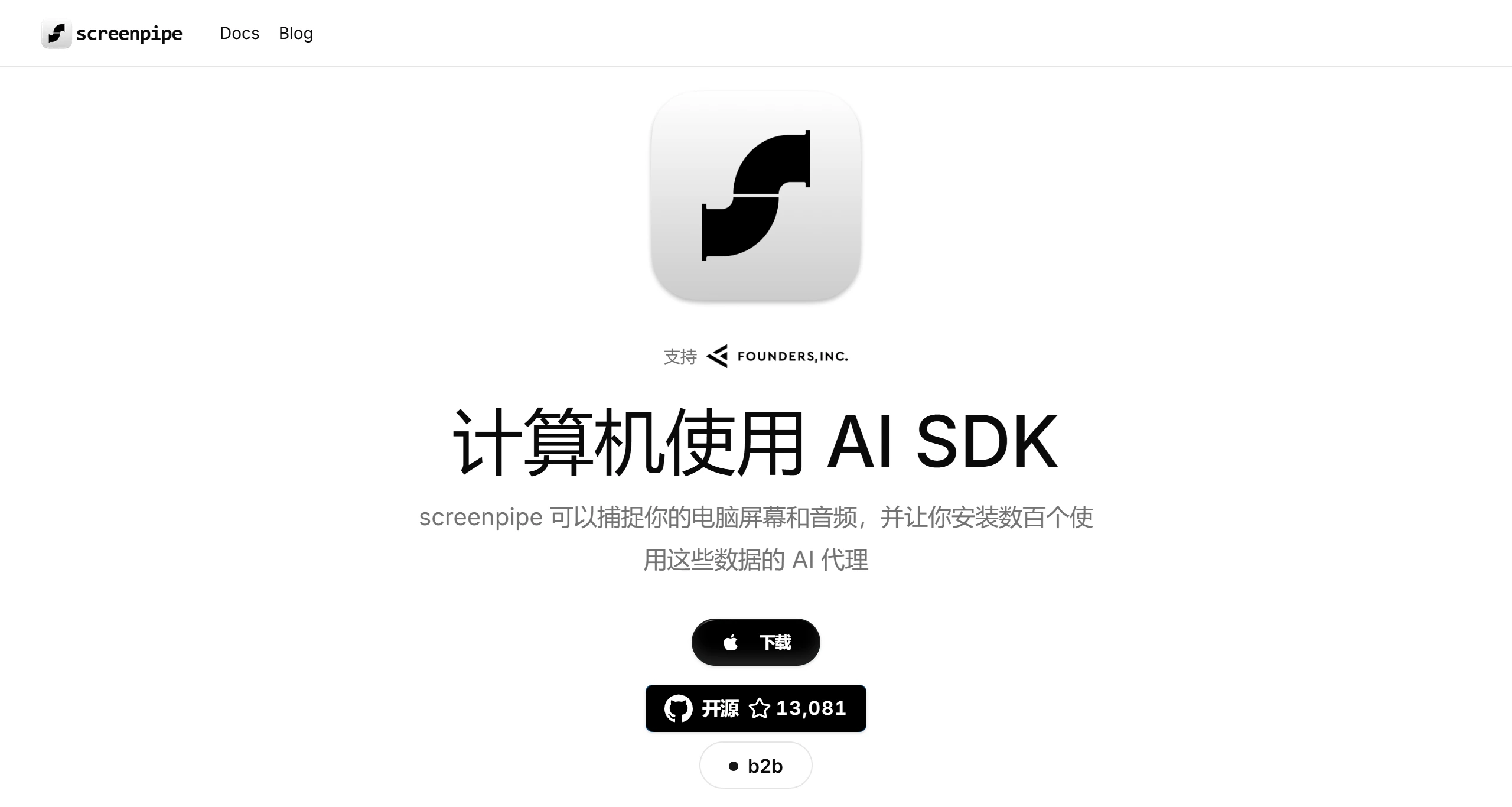
Task: Select the b2b pill button
Action: (755, 766)
